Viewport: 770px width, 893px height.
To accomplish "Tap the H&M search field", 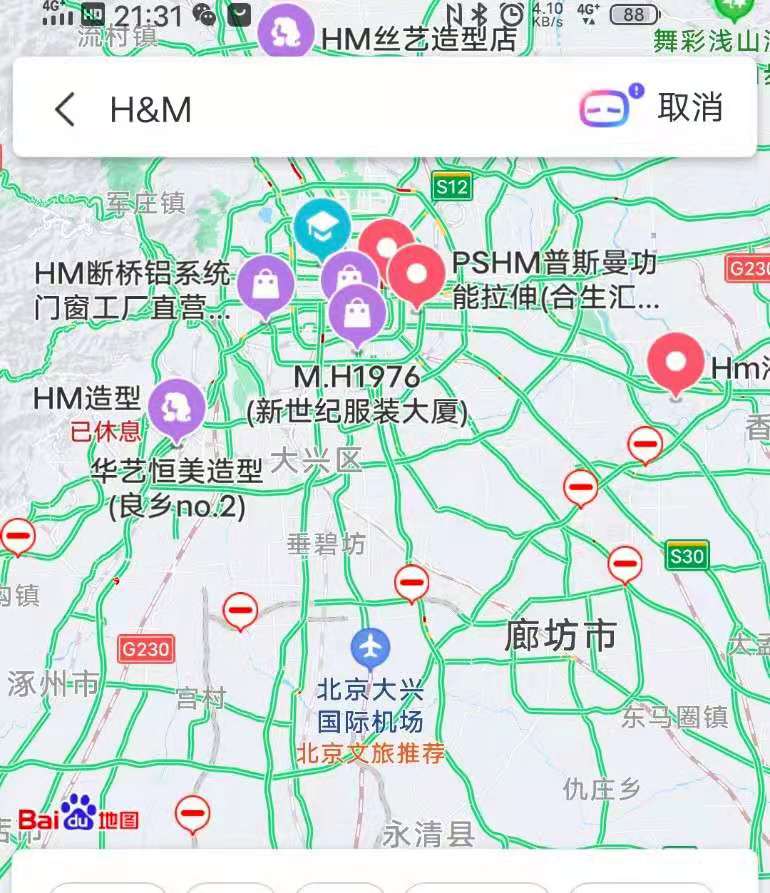I will [300, 109].
